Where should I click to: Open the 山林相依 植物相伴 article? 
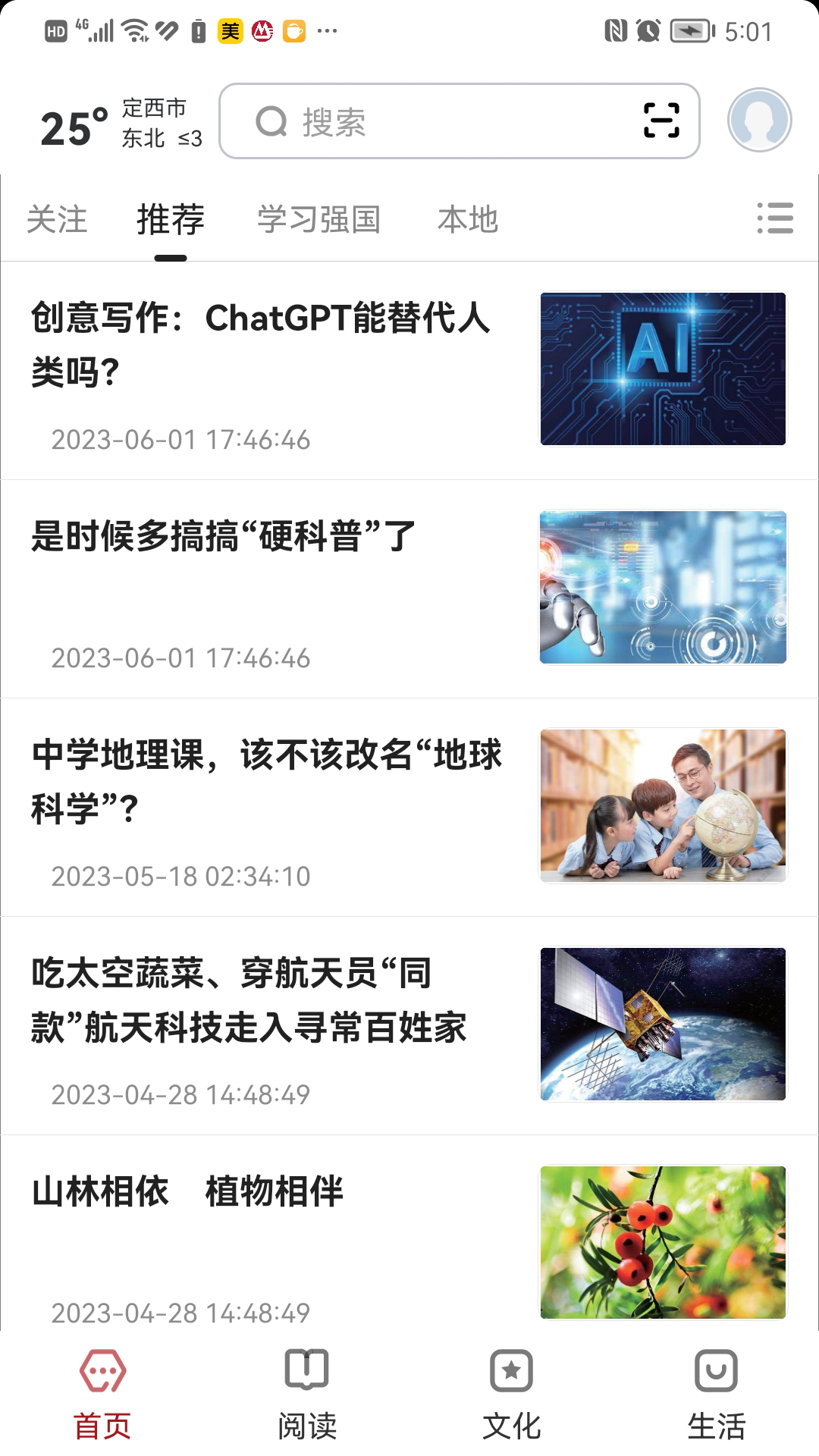188,1191
